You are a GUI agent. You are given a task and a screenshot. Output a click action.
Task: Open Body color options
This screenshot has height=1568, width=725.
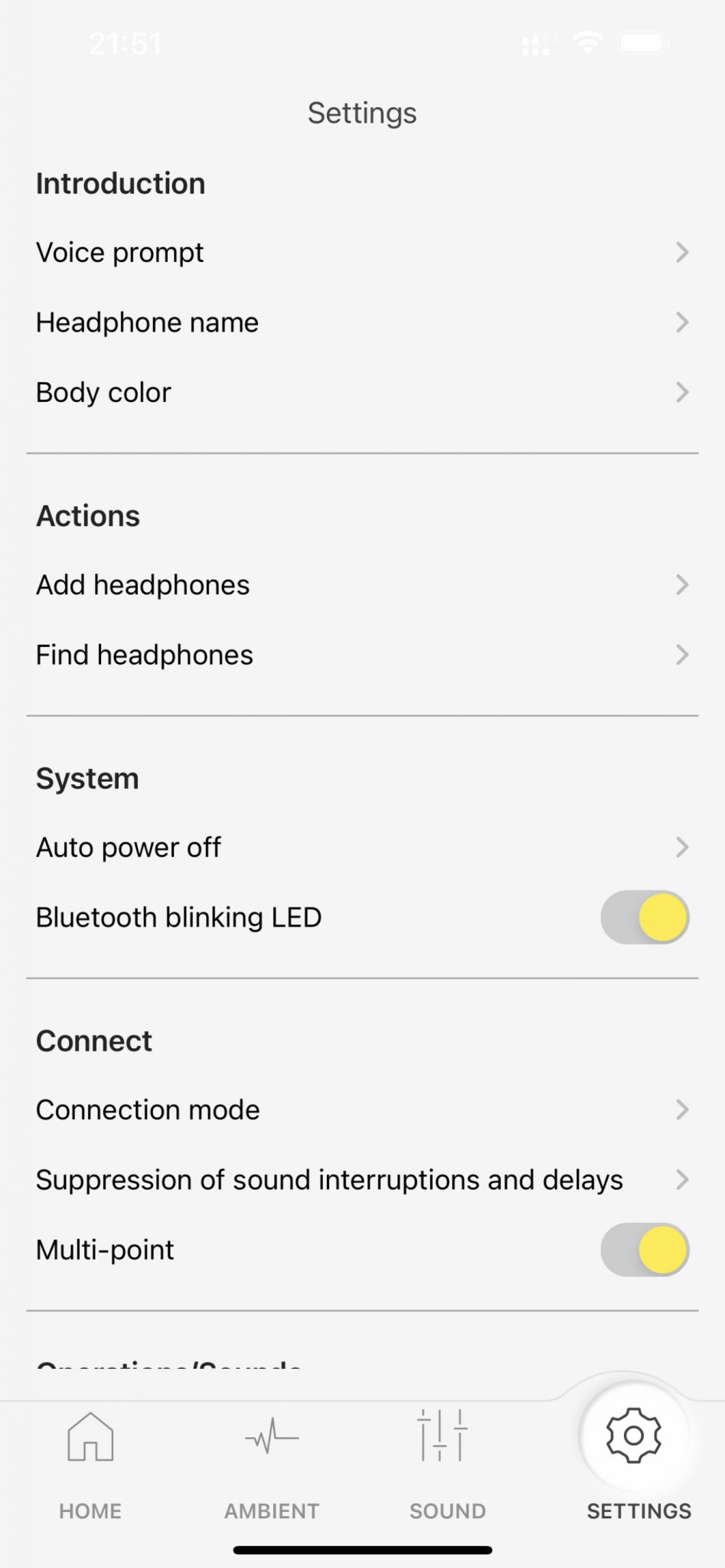click(362, 392)
